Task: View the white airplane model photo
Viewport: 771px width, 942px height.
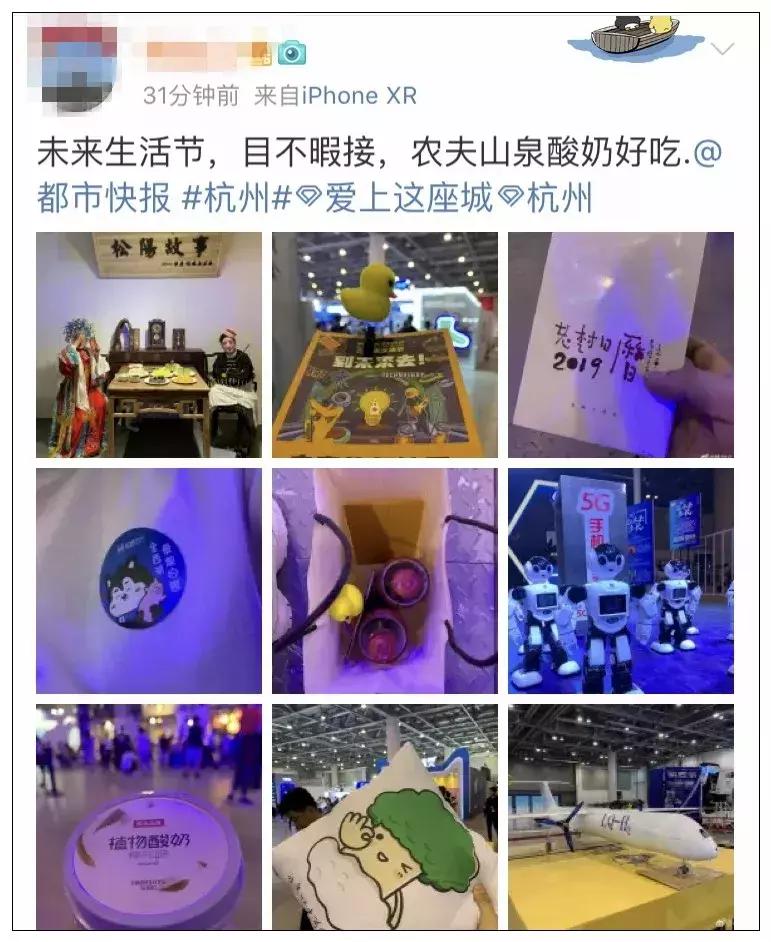Action: point(620,817)
